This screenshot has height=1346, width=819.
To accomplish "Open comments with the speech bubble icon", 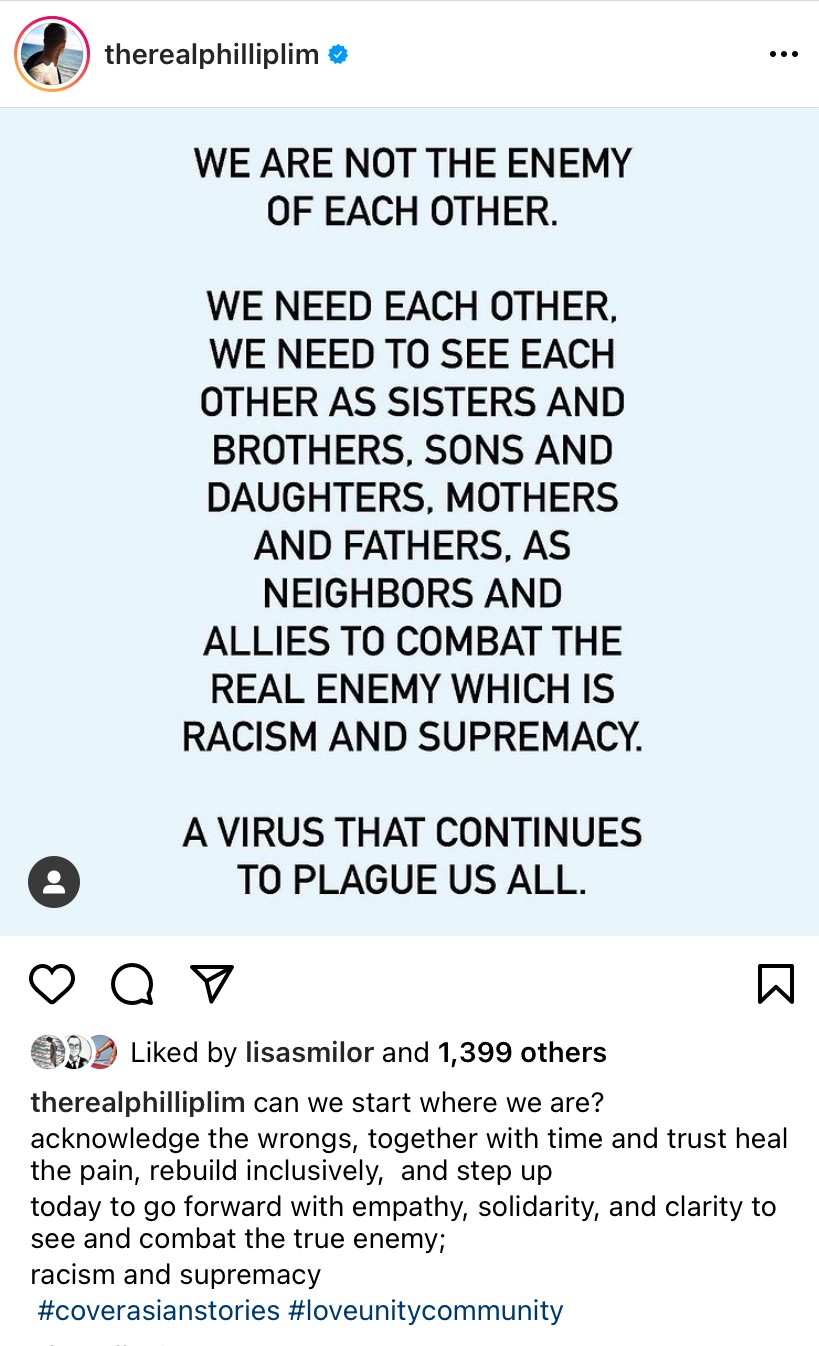I will 132,984.
